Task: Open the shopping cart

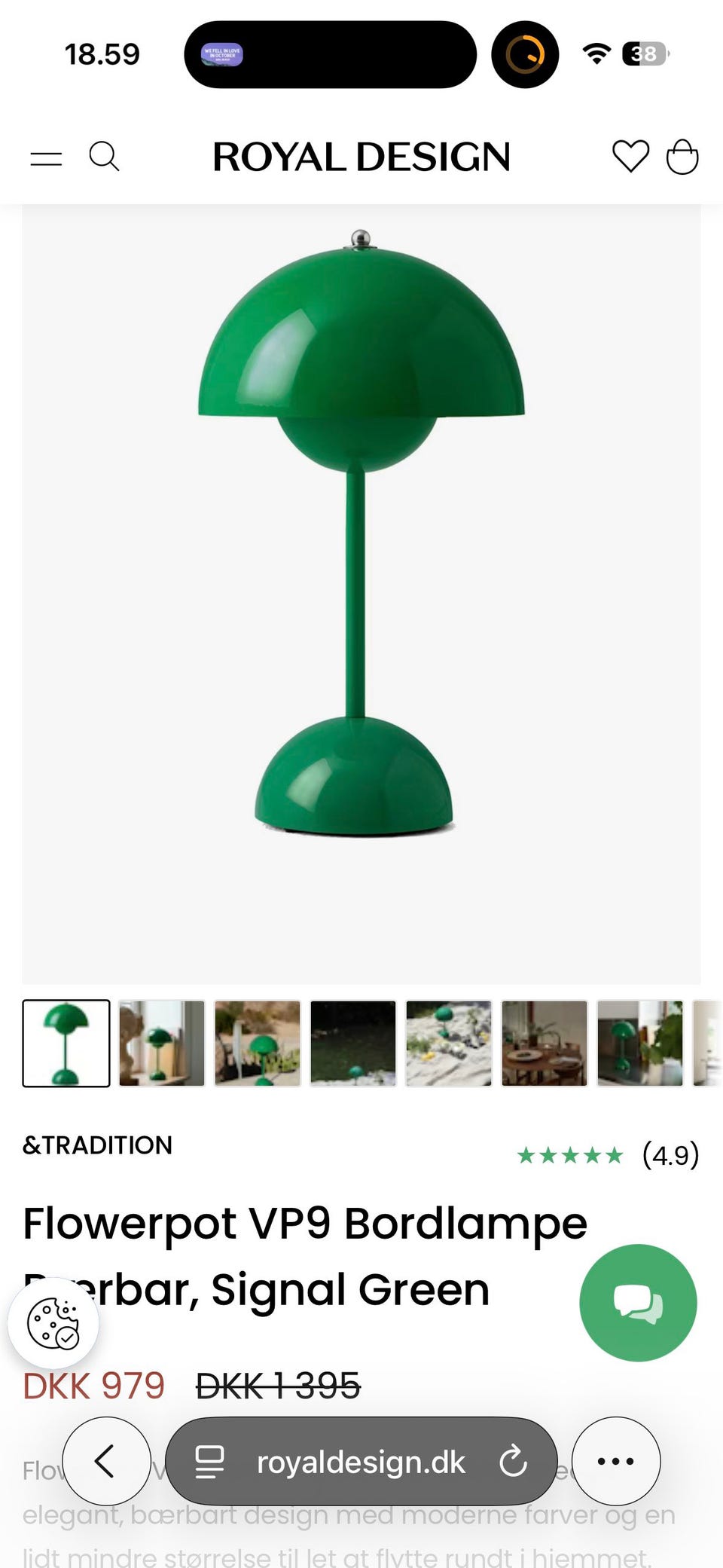Action: [682, 157]
